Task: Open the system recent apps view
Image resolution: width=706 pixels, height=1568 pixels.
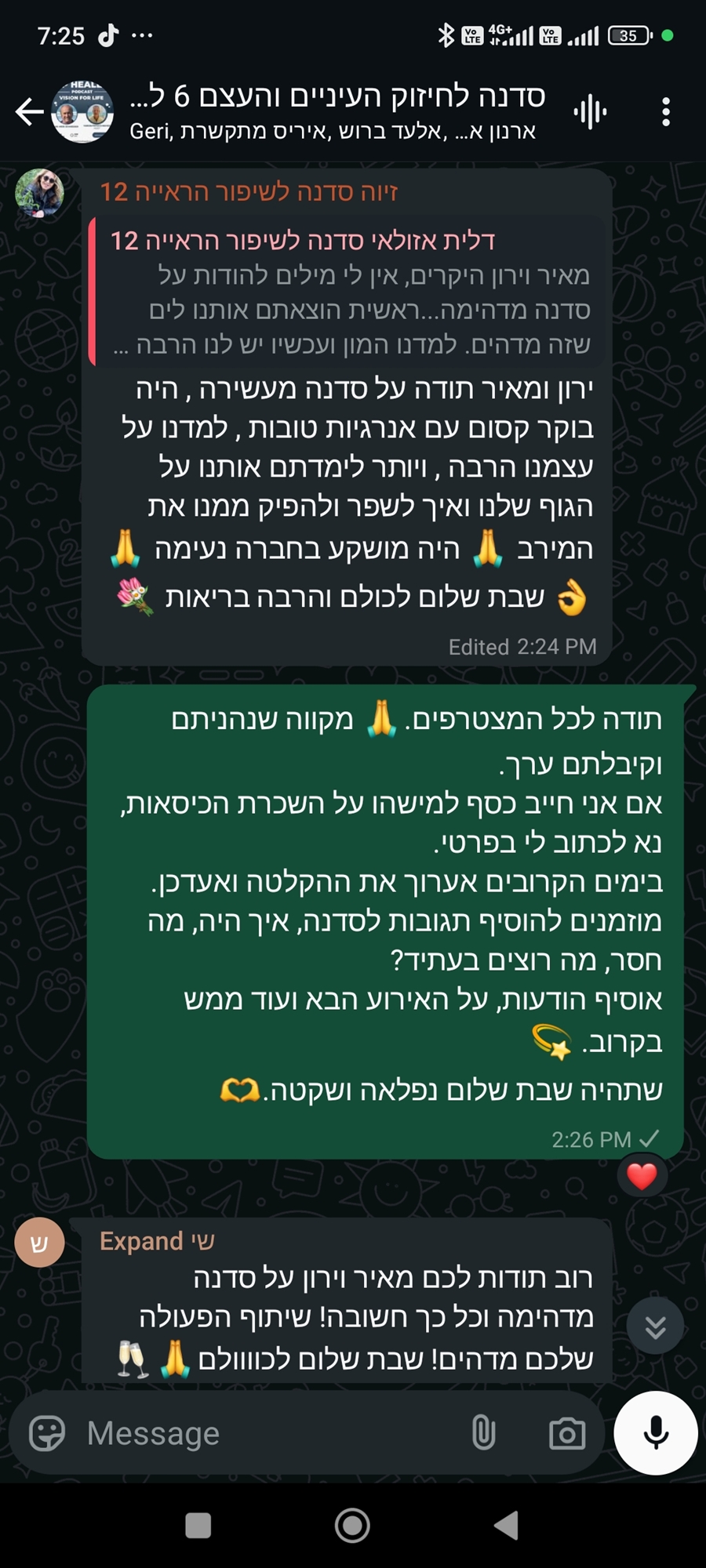Action: pos(198,1526)
